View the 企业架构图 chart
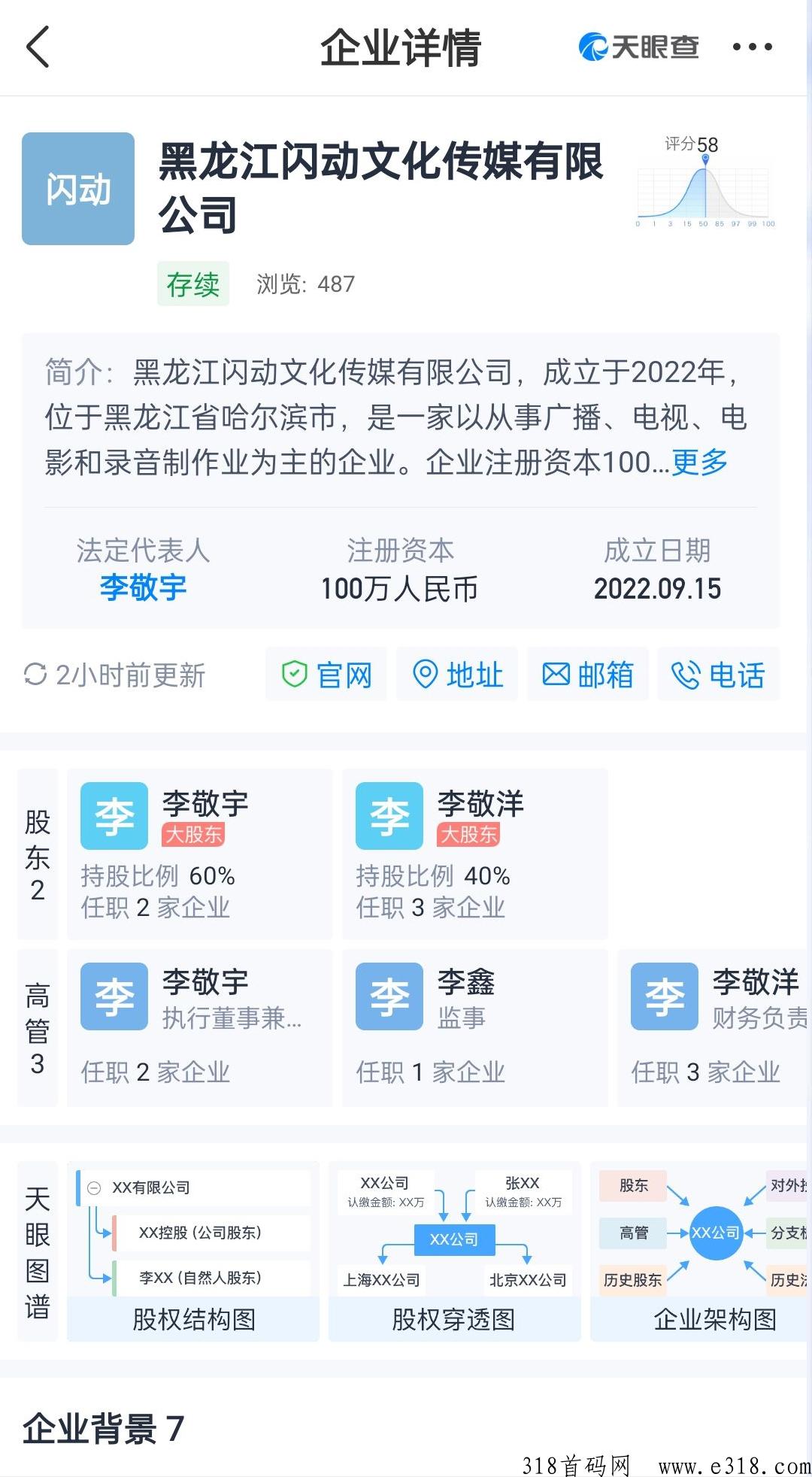This screenshot has width=812, height=1477. click(701, 1251)
